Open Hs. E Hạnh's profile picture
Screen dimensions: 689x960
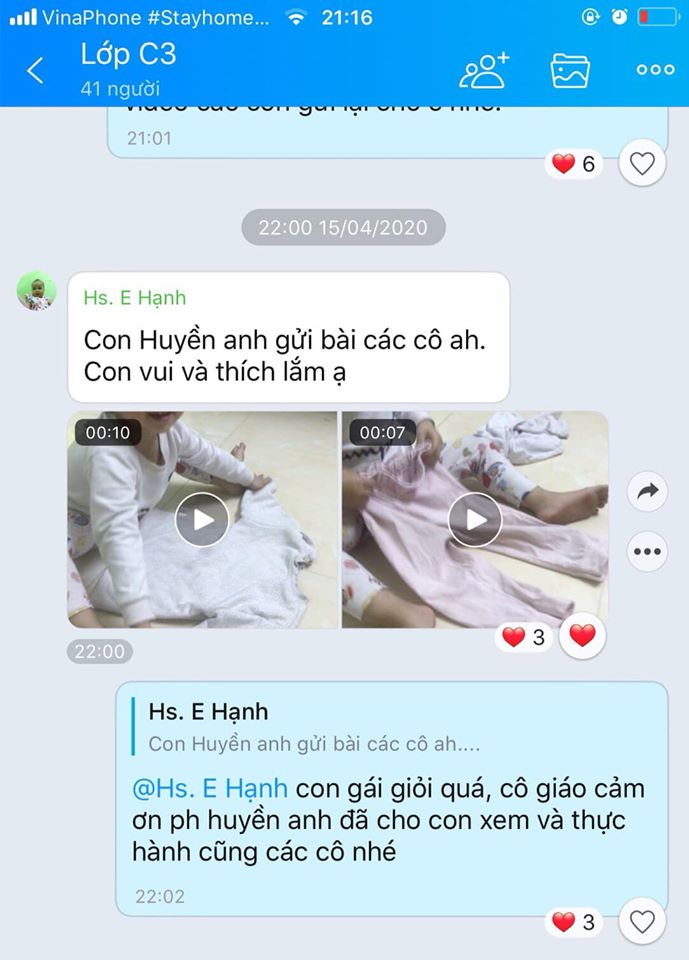point(37,291)
